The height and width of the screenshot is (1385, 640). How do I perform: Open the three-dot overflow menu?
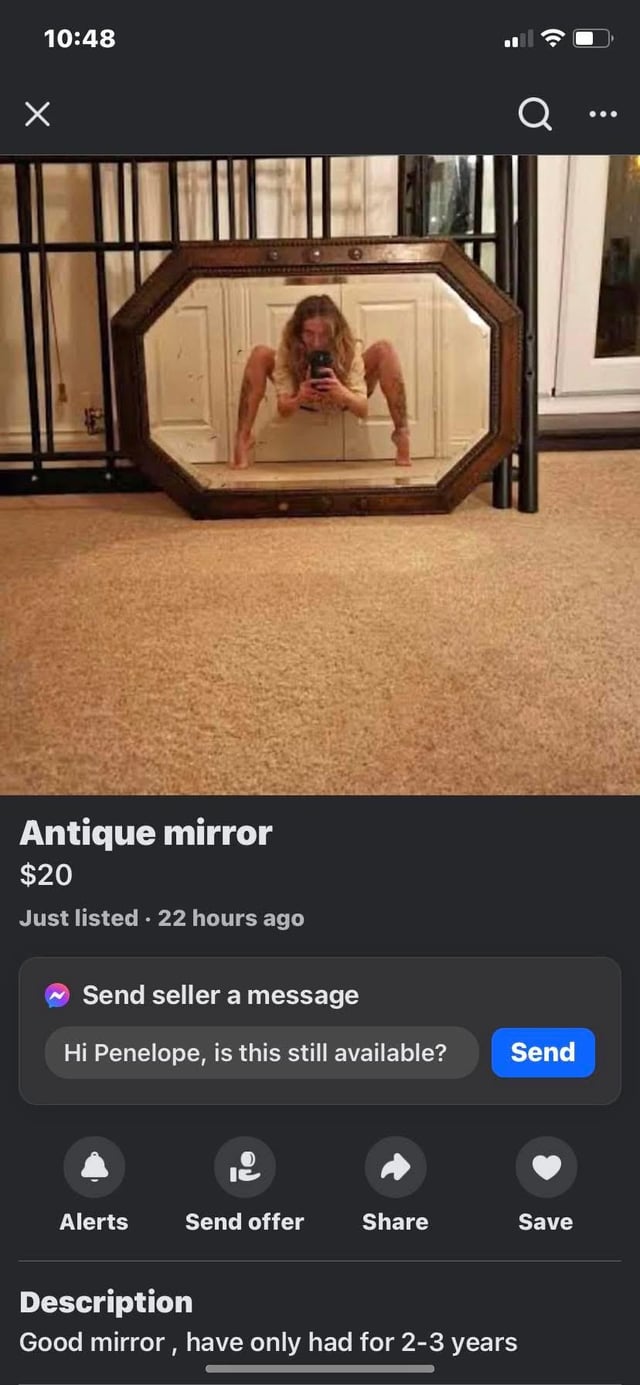[603, 115]
